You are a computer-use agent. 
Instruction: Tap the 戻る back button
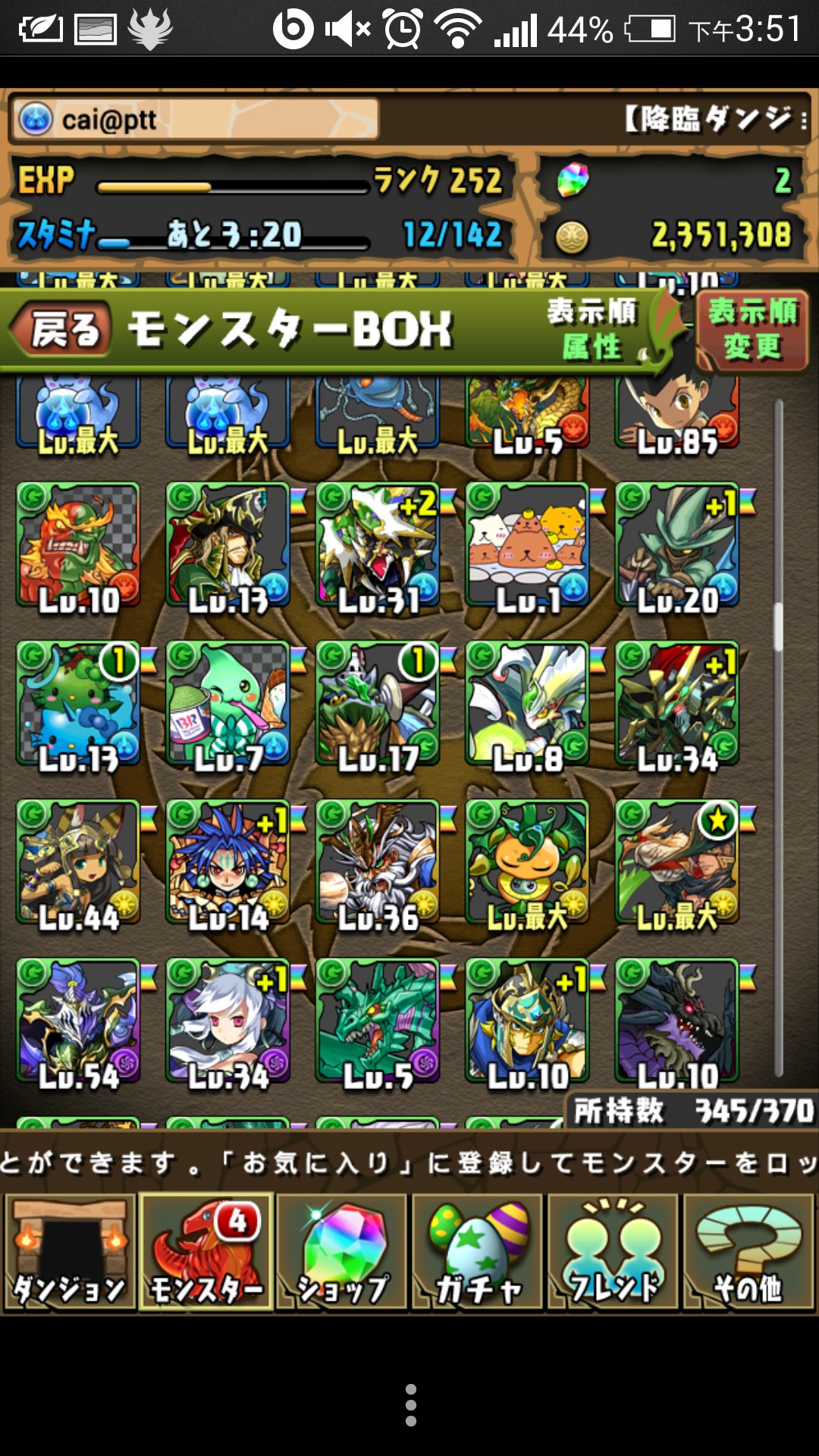(x=61, y=329)
